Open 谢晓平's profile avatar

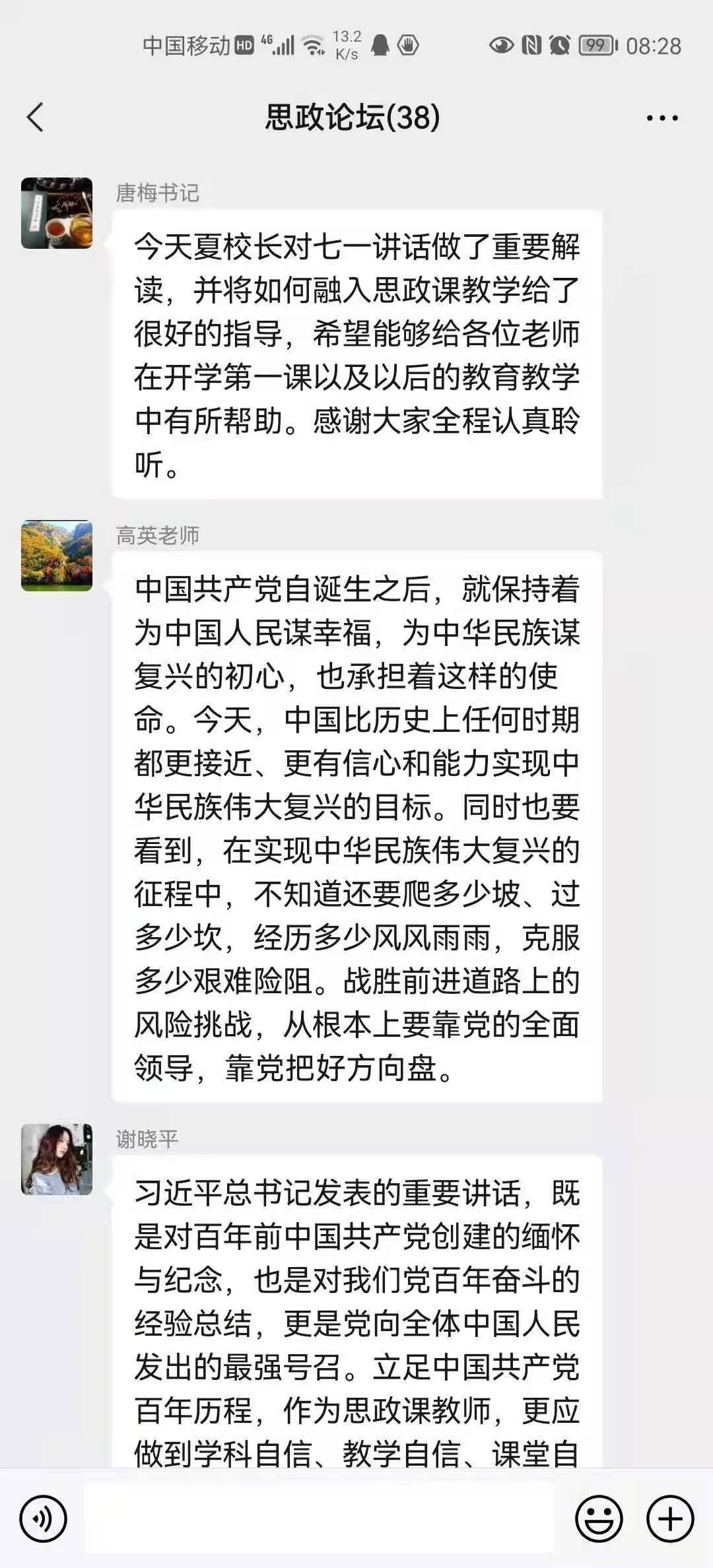point(57,1160)
